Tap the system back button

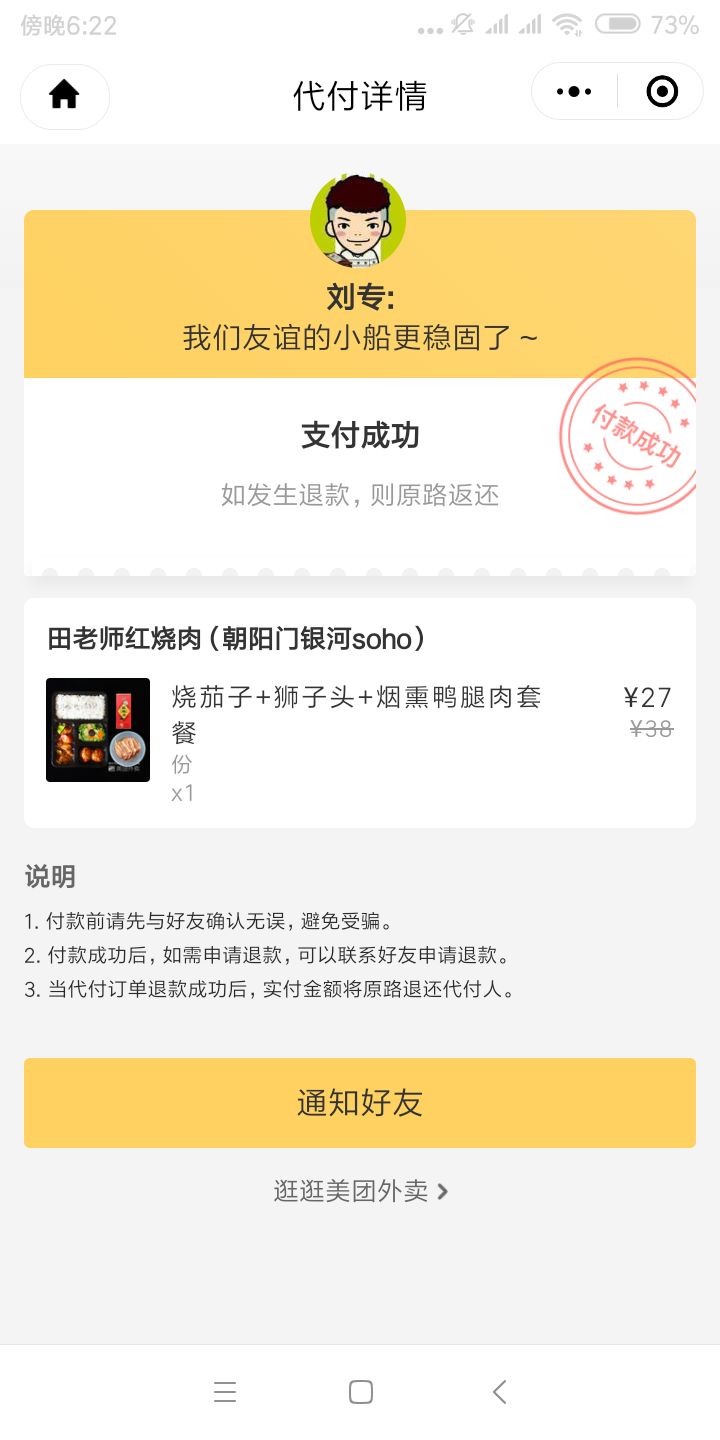point(499,1391)
